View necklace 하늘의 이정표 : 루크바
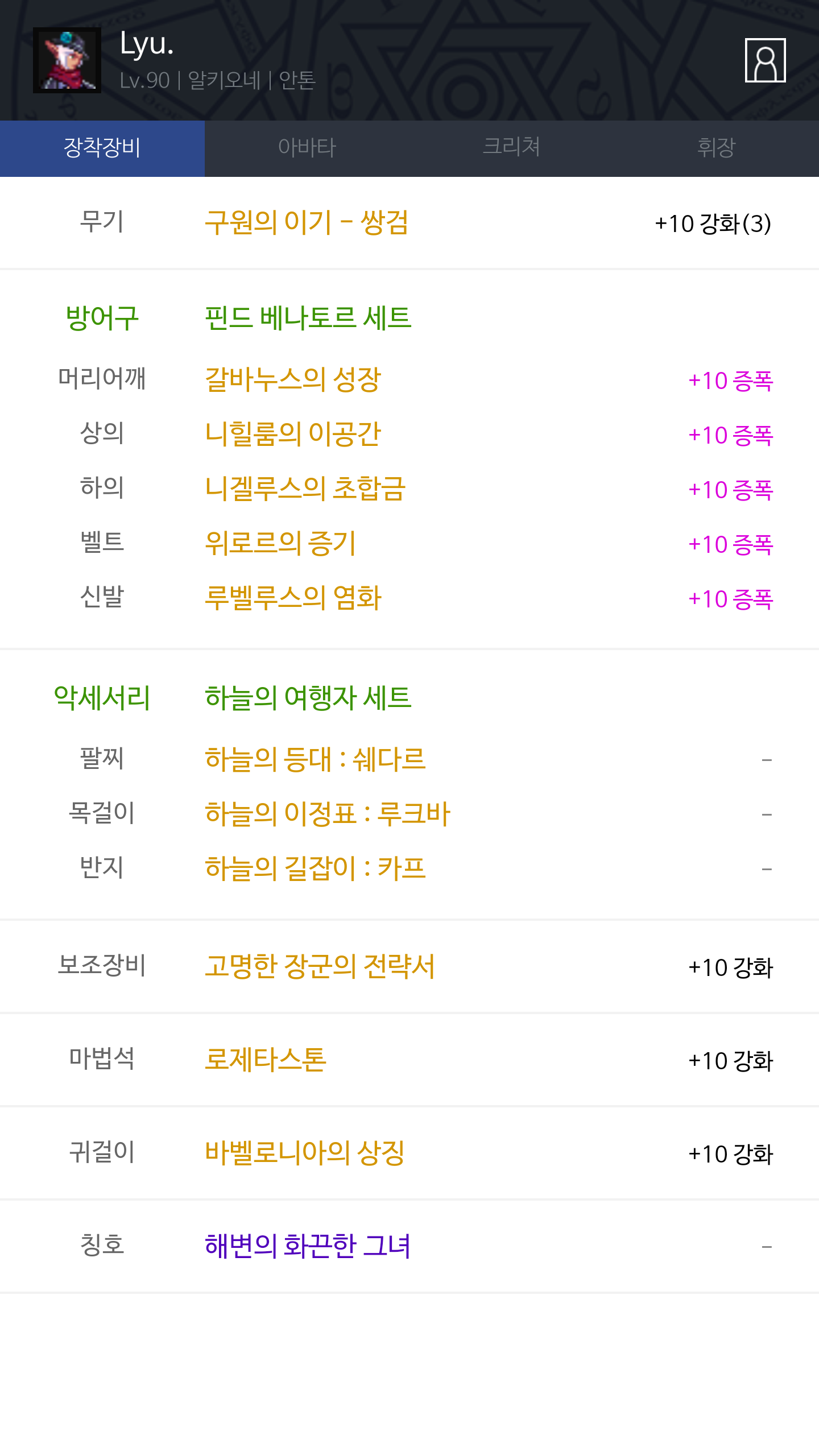Viewport: 819px width, 1456px height. pyautogui.click(x=328, y=814)
